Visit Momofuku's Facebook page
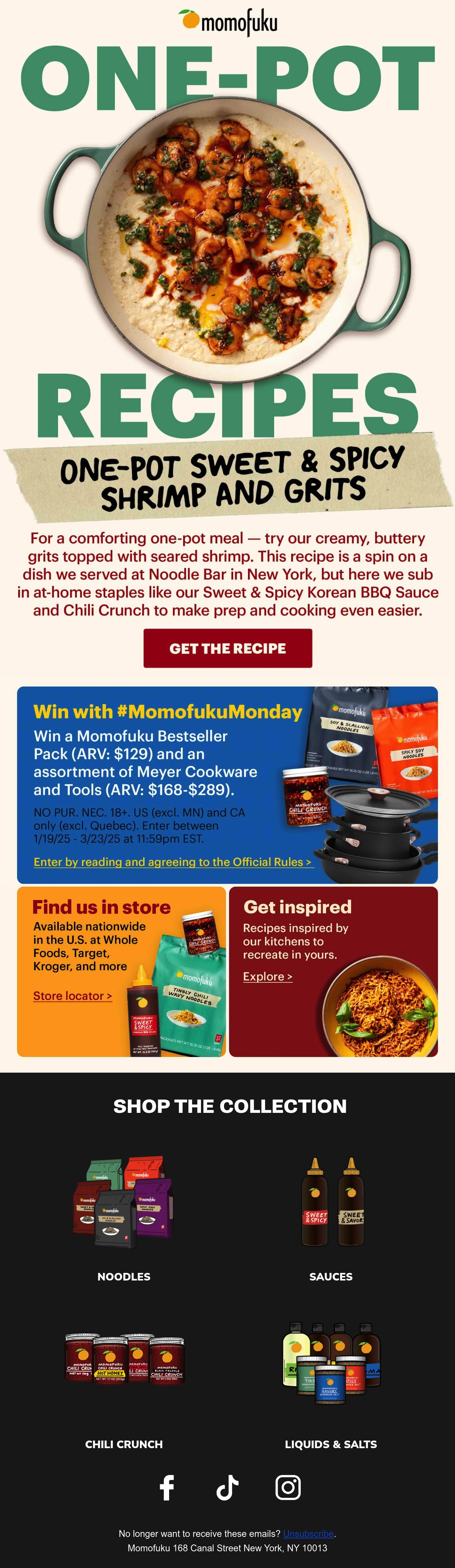455x1568 pixels. [x=167, y=1488]
